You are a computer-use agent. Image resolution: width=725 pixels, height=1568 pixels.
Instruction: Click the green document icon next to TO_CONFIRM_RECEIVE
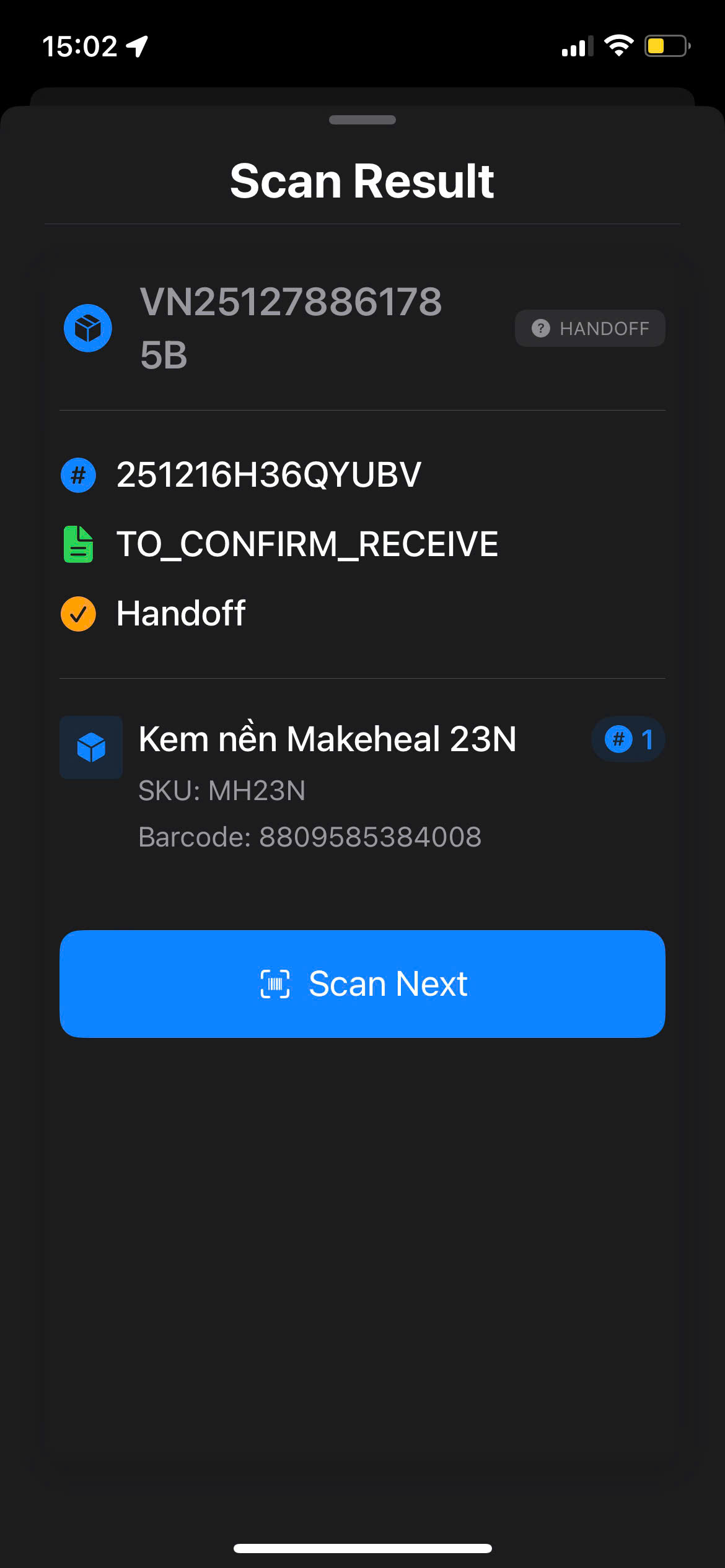[x=77, y=544]
